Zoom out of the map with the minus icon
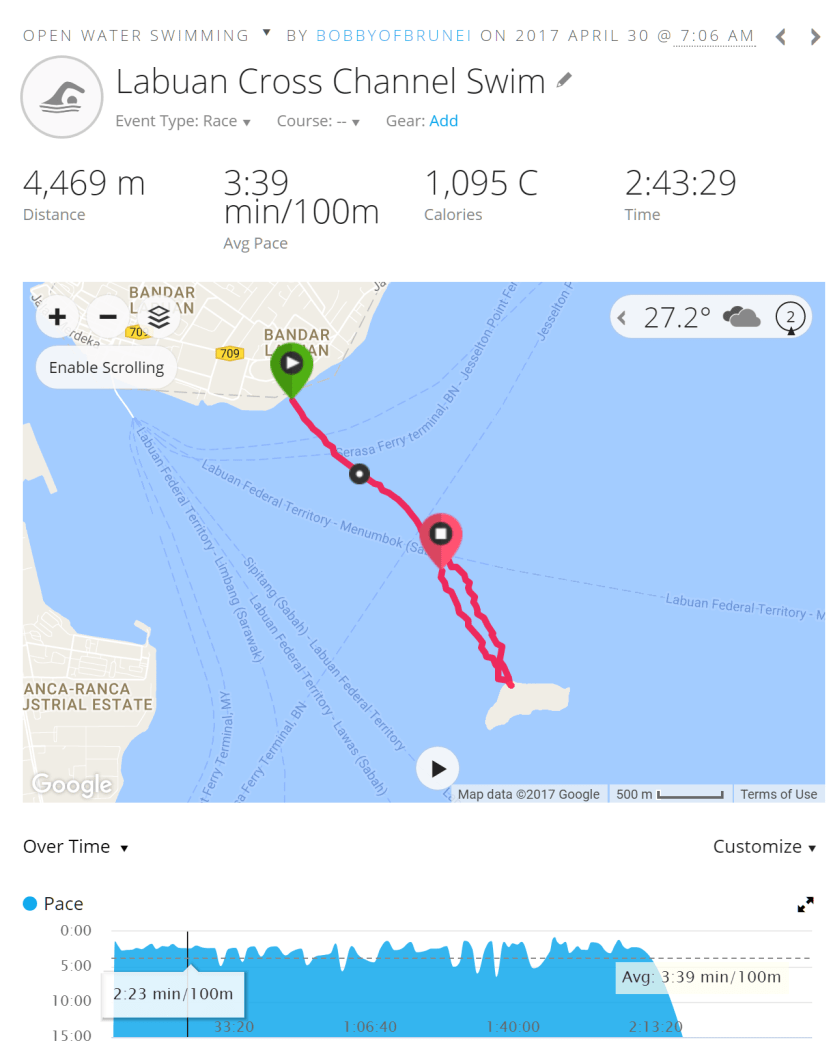Screen dimensions: 833x1052 pyautogui.click(x=107, y=316)
